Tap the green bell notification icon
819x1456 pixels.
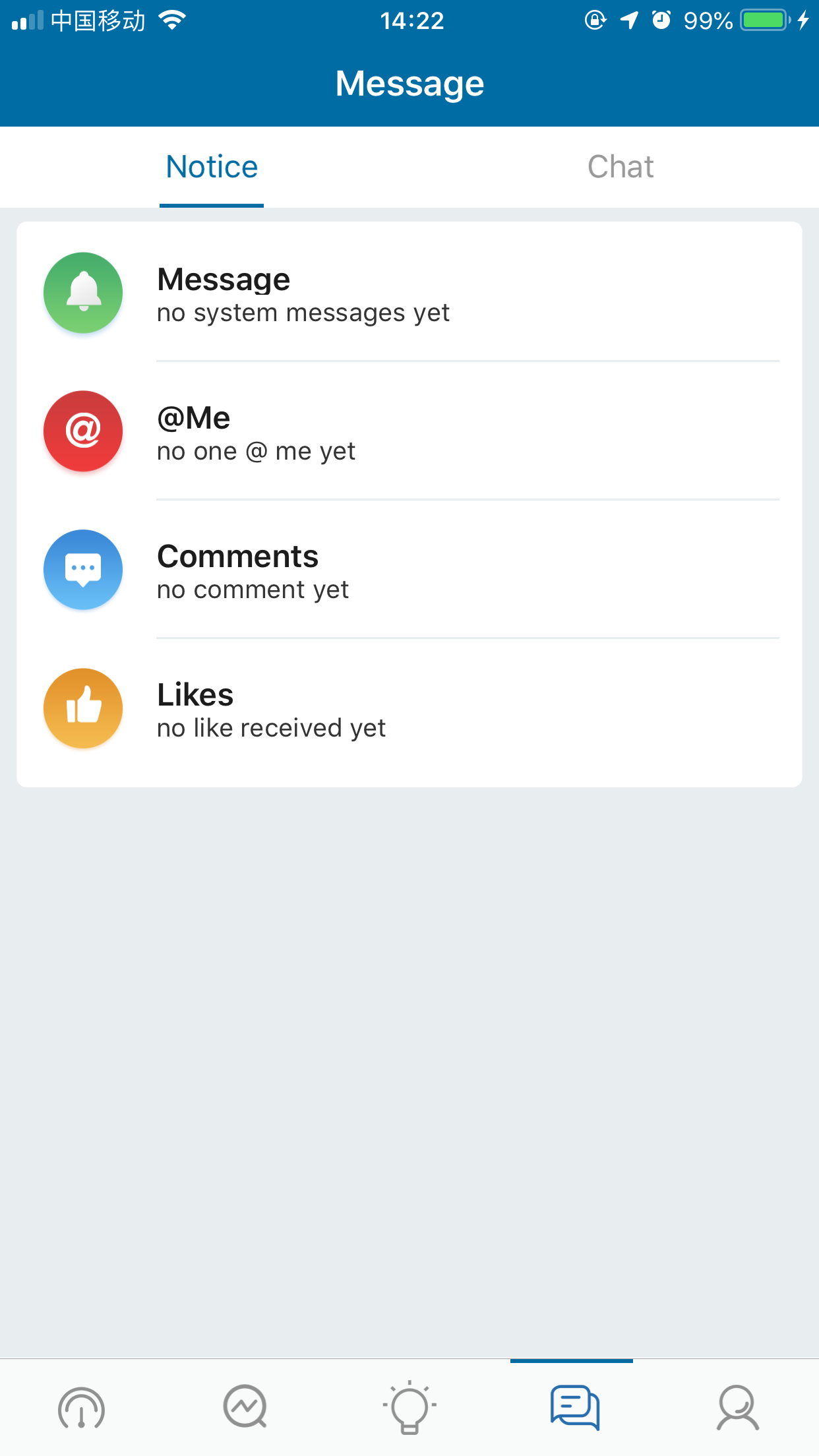(x=82, y=292)
